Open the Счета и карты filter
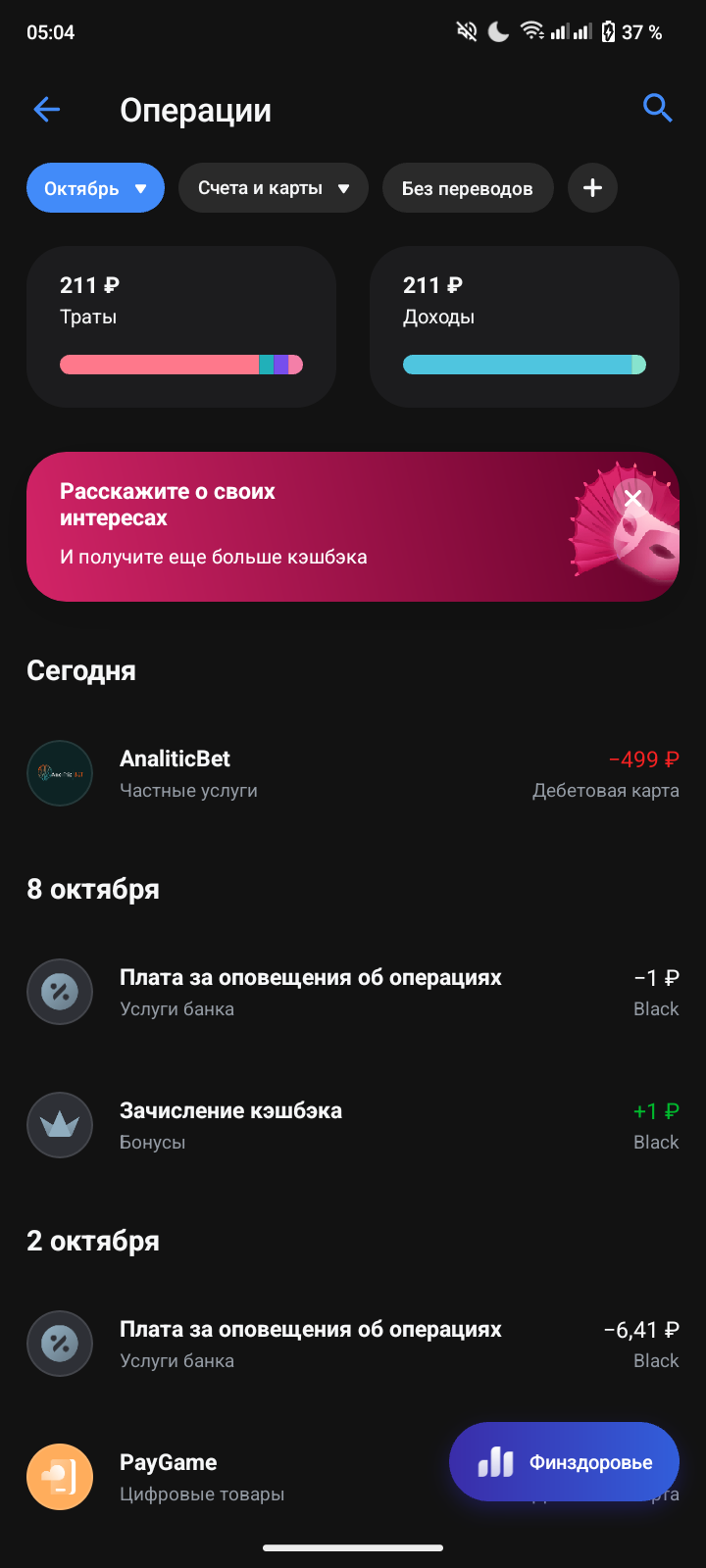Image resolution: width=706 pixels, height=1568 pixels. [273, 188]
